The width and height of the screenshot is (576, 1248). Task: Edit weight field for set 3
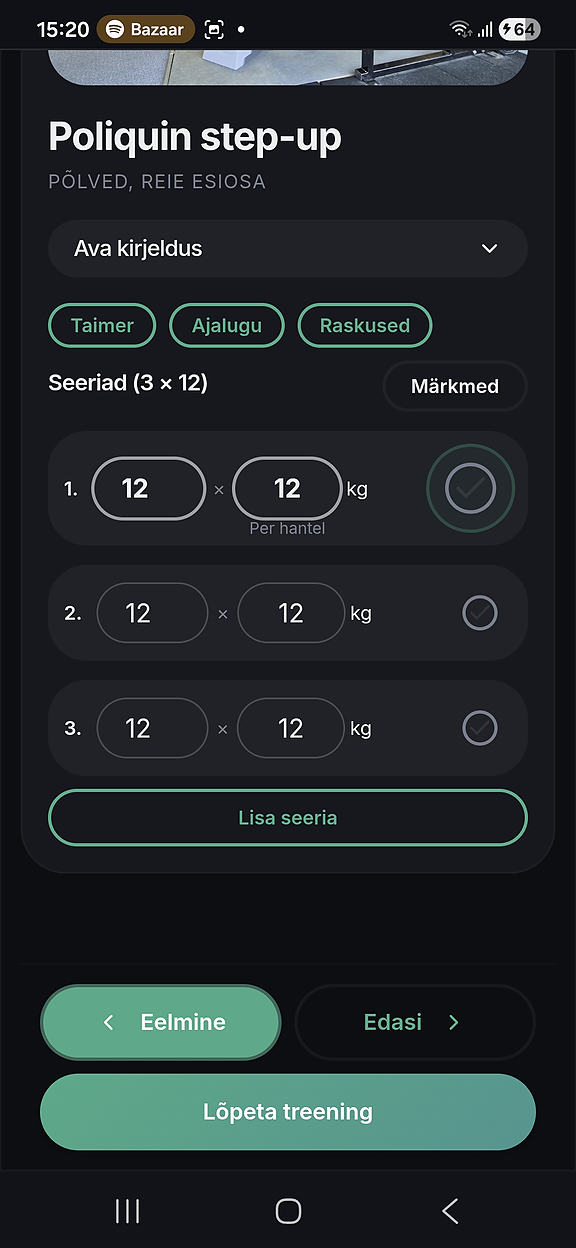291,728
